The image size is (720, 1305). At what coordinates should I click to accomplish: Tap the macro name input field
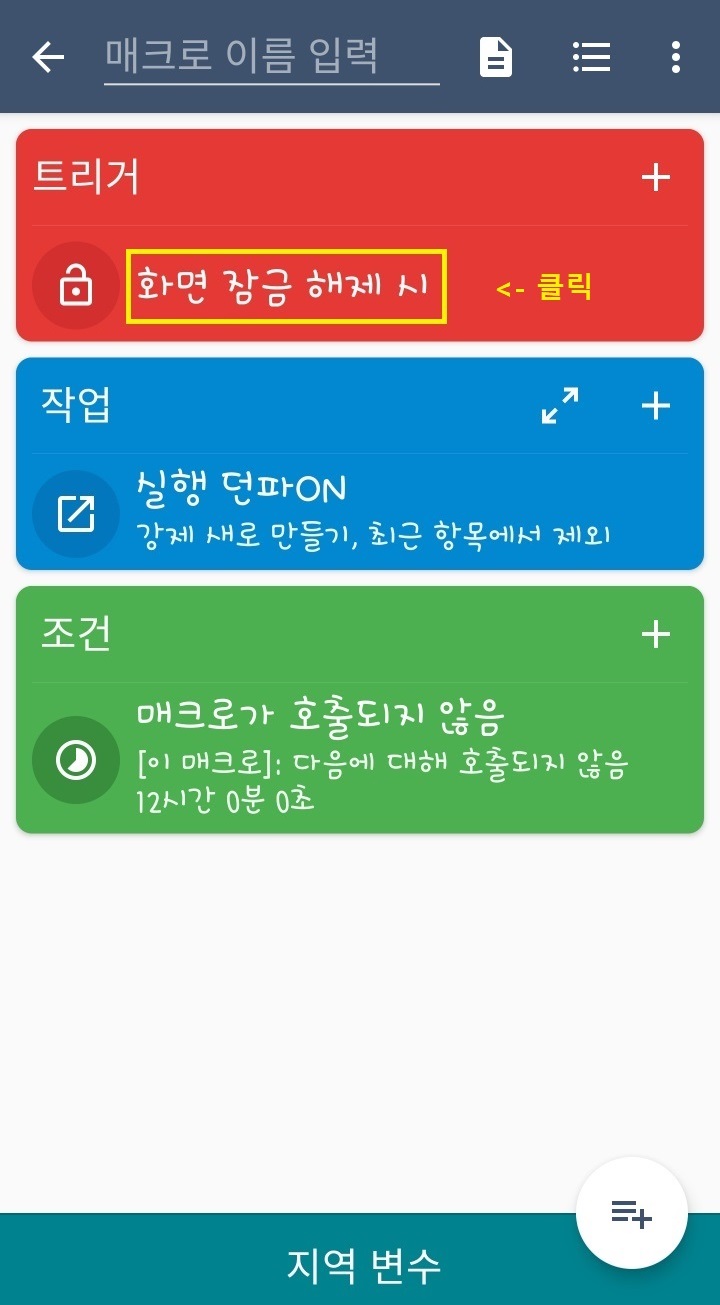[x=271, y=57]
